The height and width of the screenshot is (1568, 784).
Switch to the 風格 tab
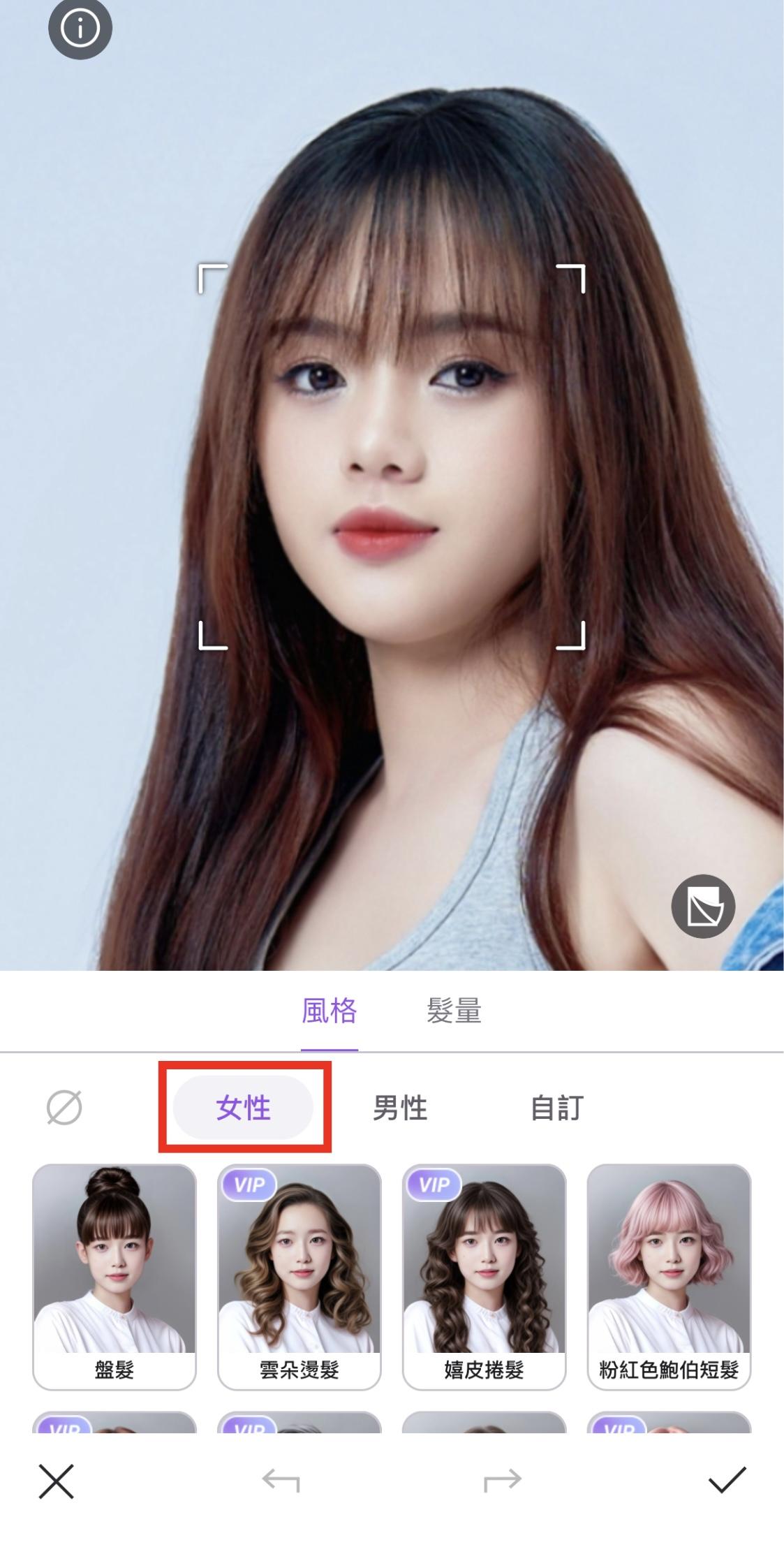[330, 1011]
